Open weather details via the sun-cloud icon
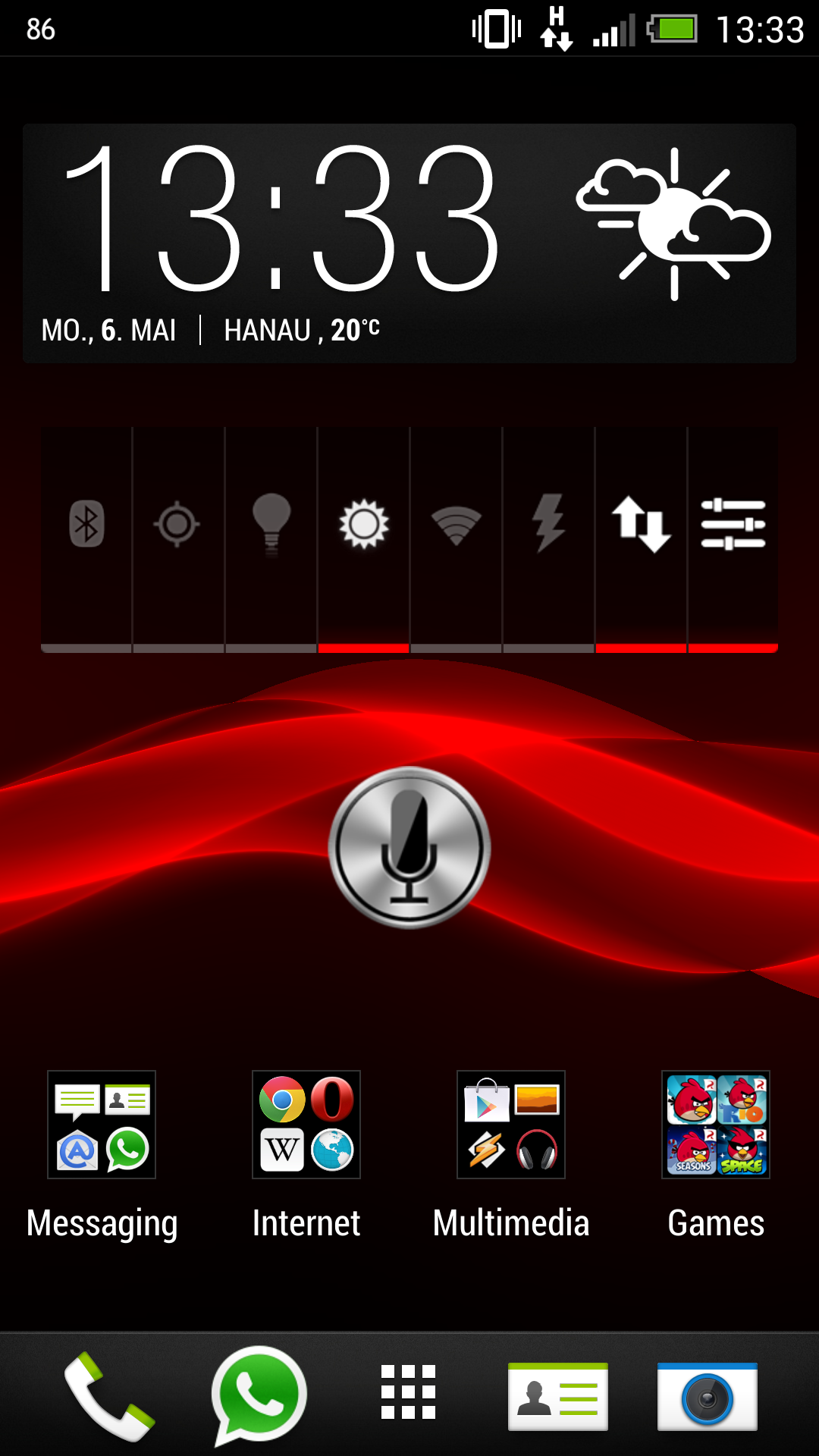The image size is (819, 1456). pos(673,224)
